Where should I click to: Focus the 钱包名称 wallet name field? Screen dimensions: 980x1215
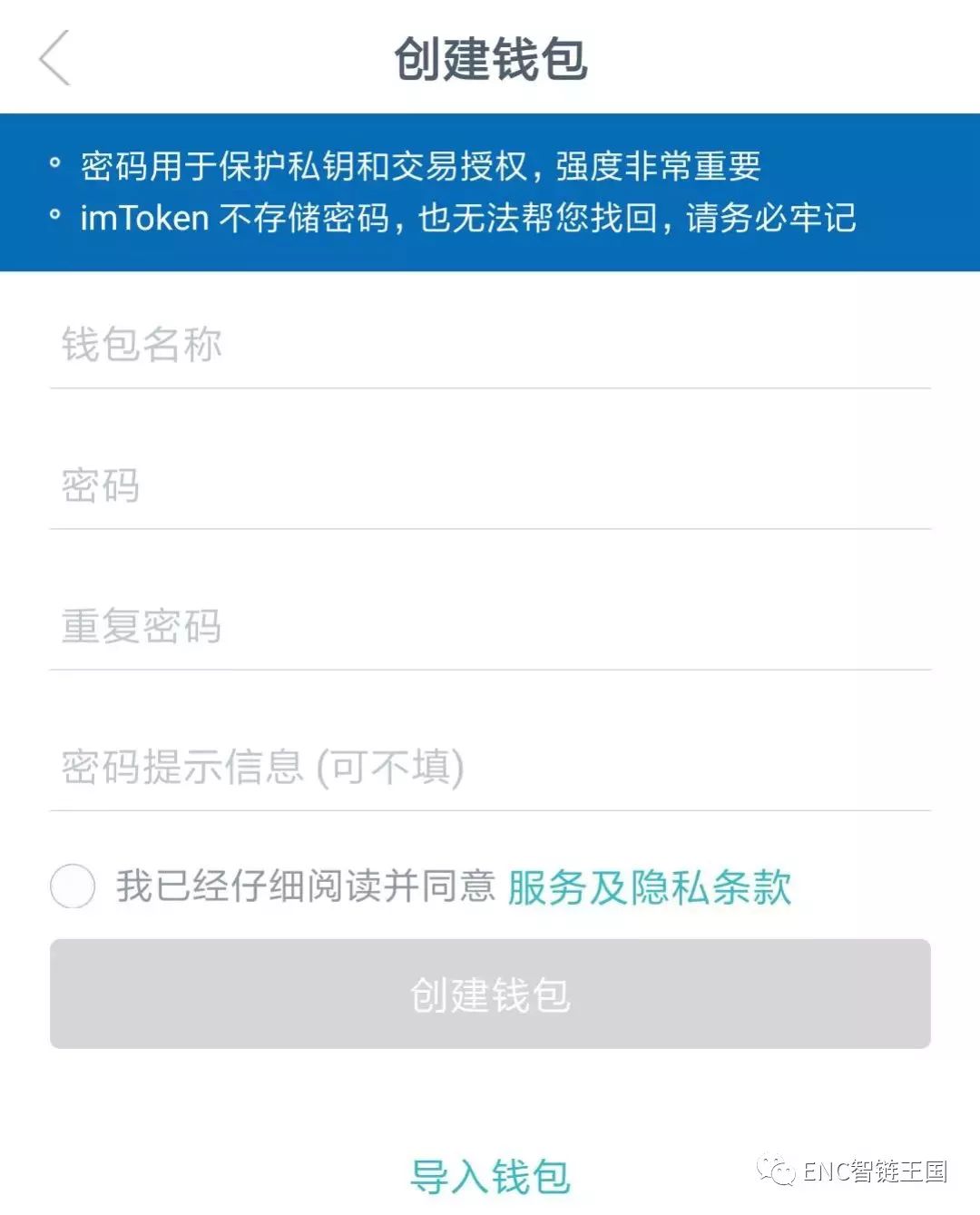[x=490, y=347]
